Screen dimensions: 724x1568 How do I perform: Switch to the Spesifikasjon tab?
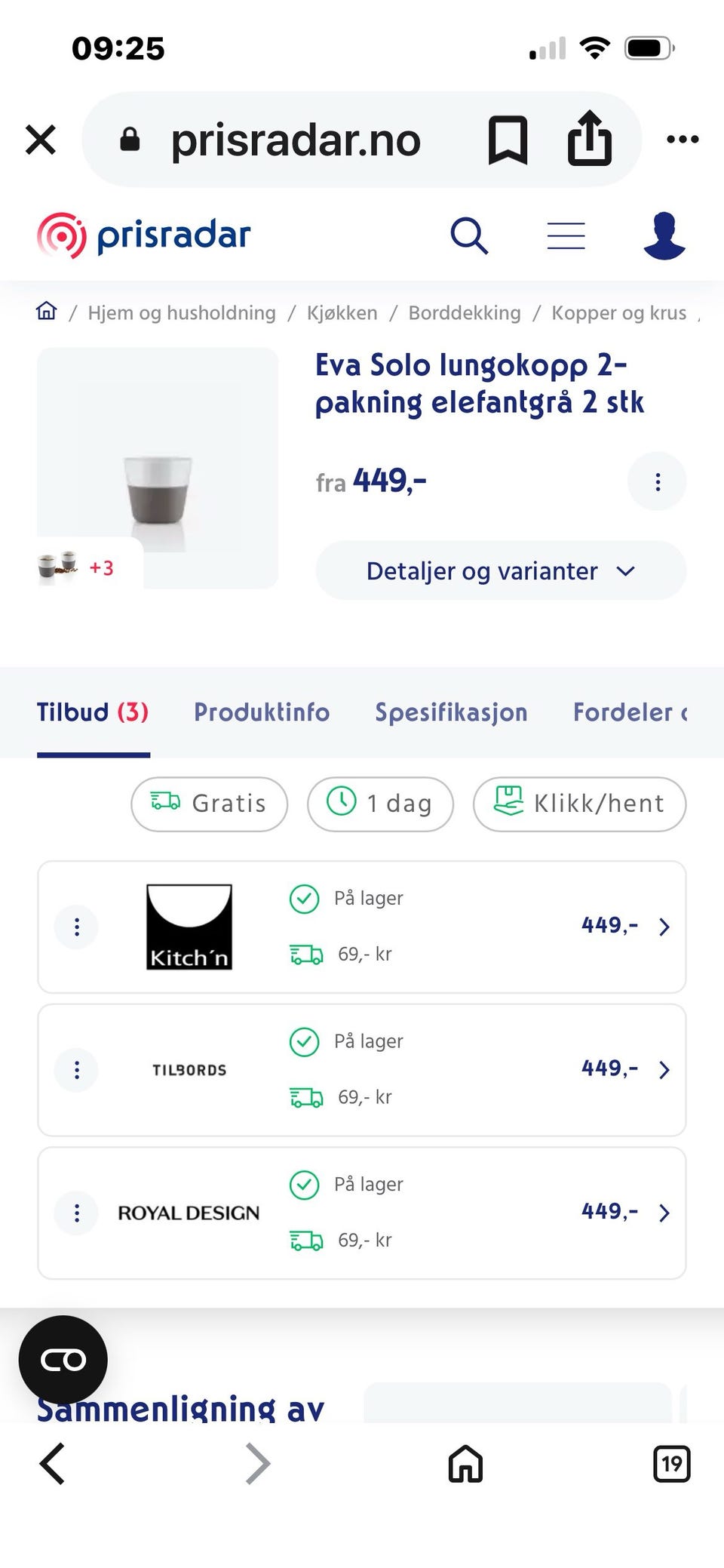[x=451, y=712]
